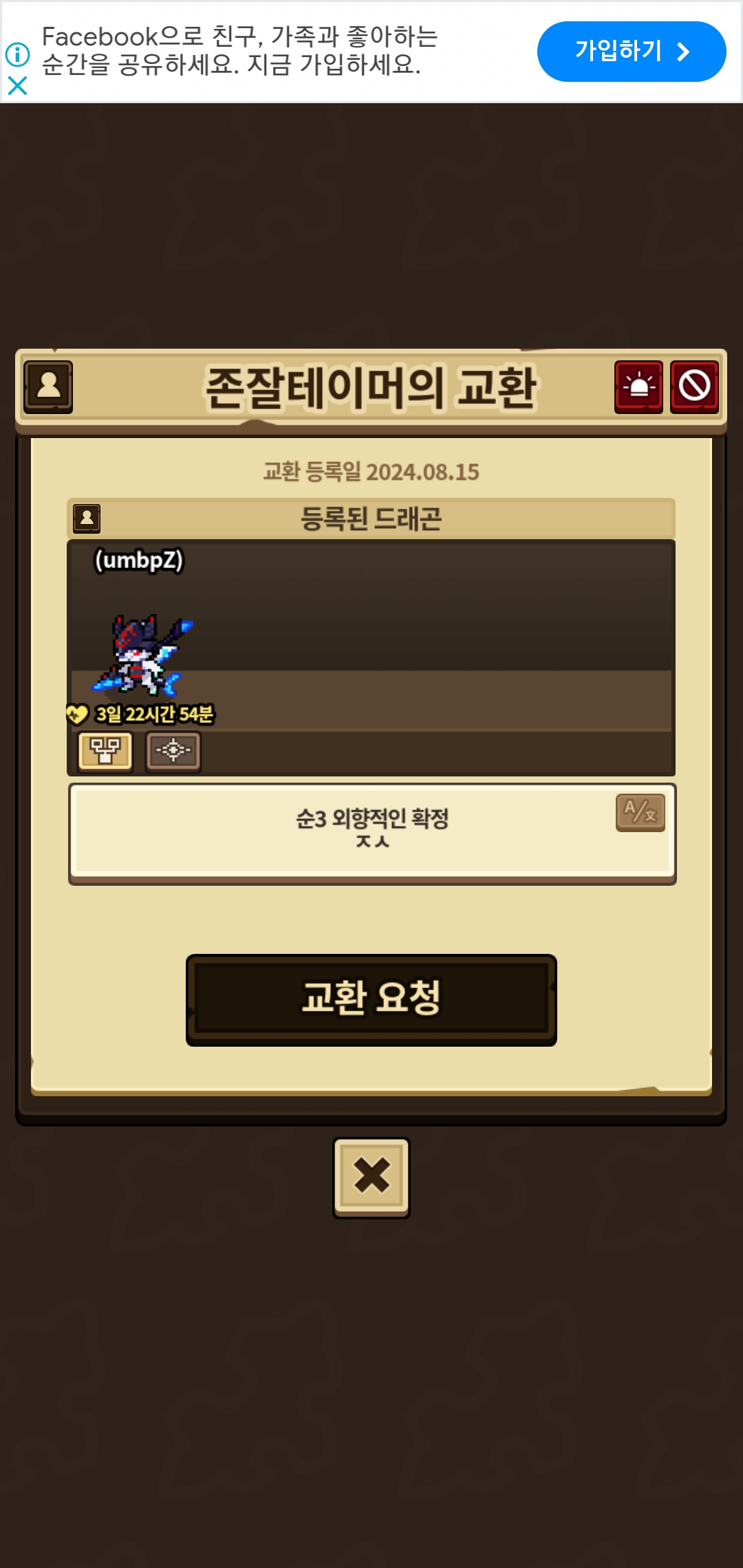This screenshot has width=743, height=1568.
Task: Open 존잘테이머 profile icon in header
Action: click(48, 386)
